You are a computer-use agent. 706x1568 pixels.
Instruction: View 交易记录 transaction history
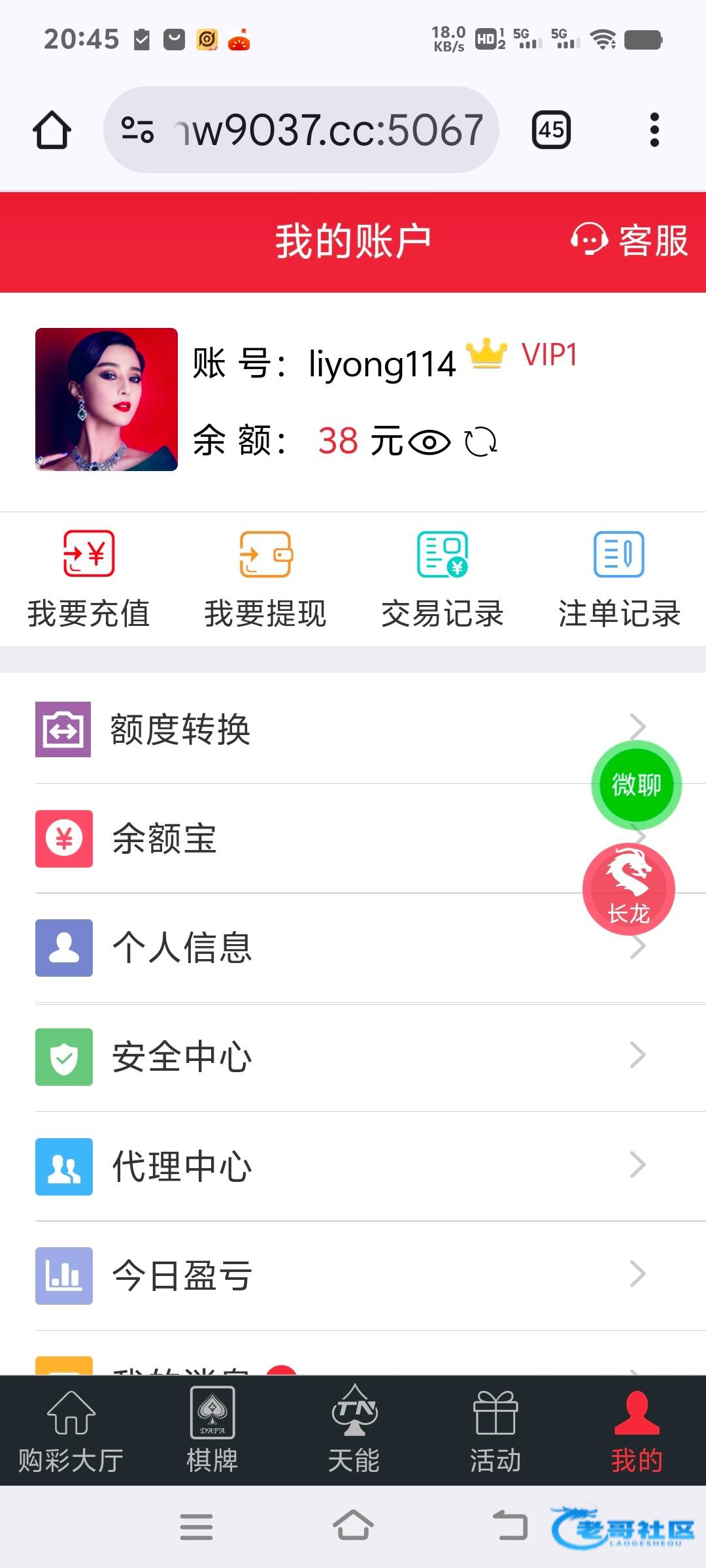pyautogui.click(x=443, y=580)
